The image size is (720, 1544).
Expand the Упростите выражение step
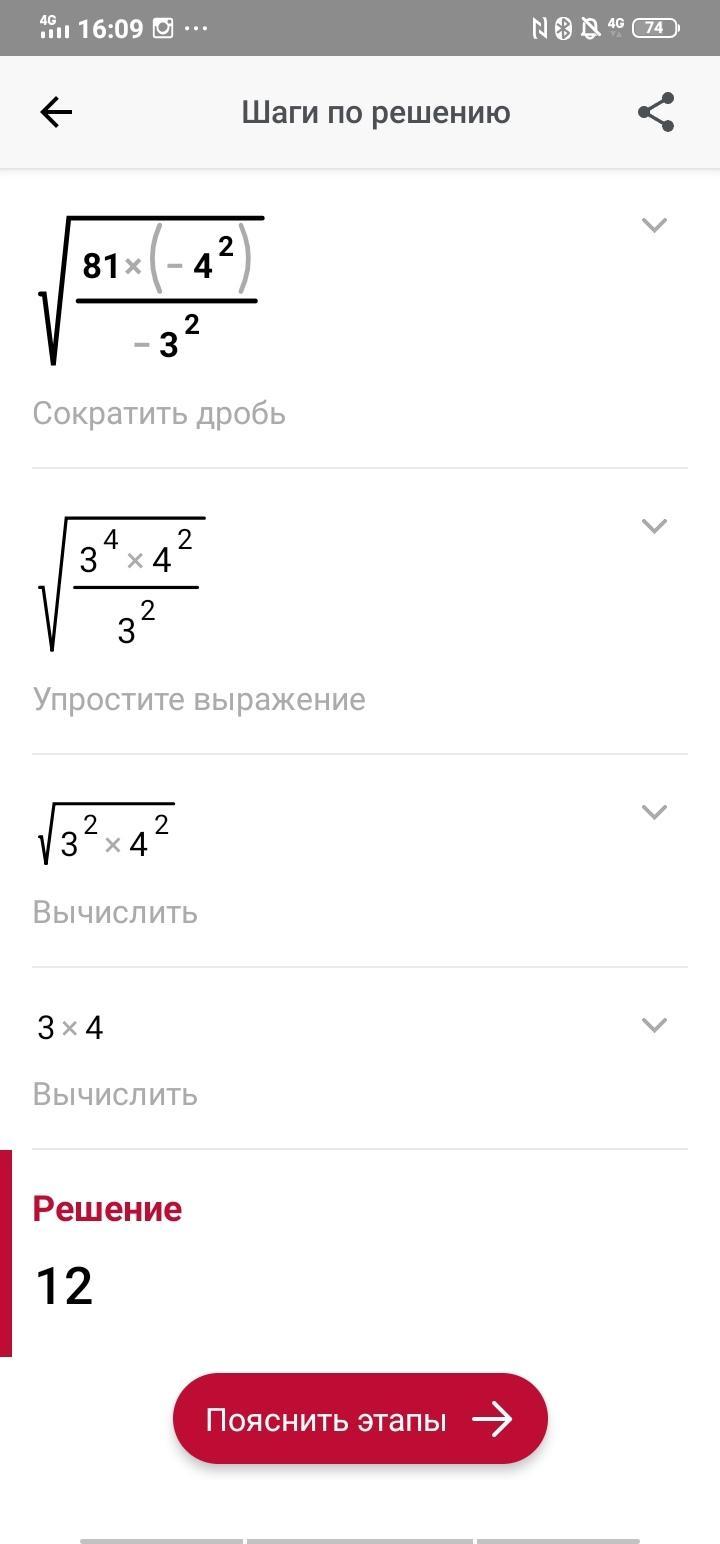pyautogui.click(x=654, y=525)
